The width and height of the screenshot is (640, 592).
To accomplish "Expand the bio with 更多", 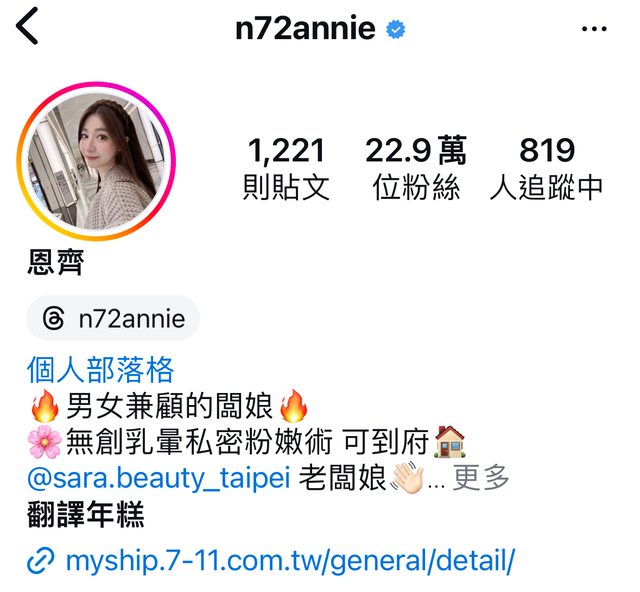I will [481, 478].
